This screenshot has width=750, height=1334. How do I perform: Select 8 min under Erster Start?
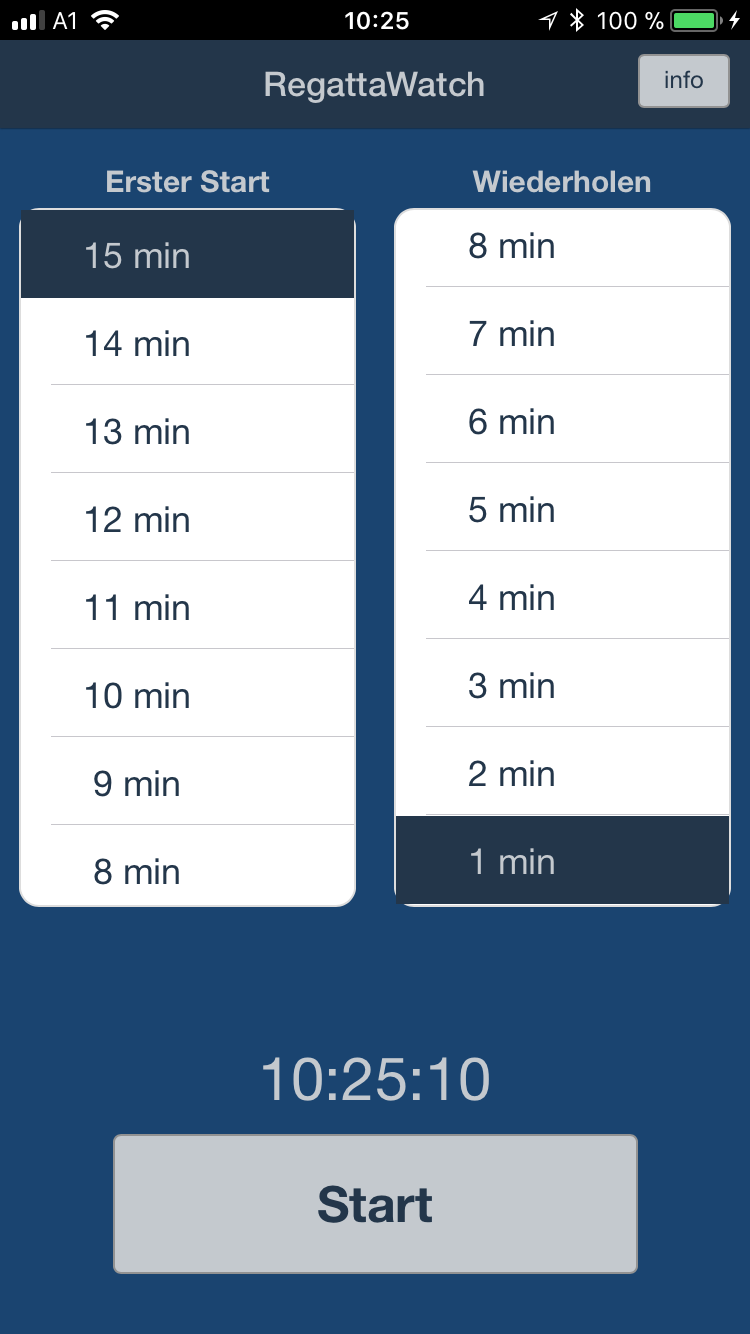tap(187, 870)
